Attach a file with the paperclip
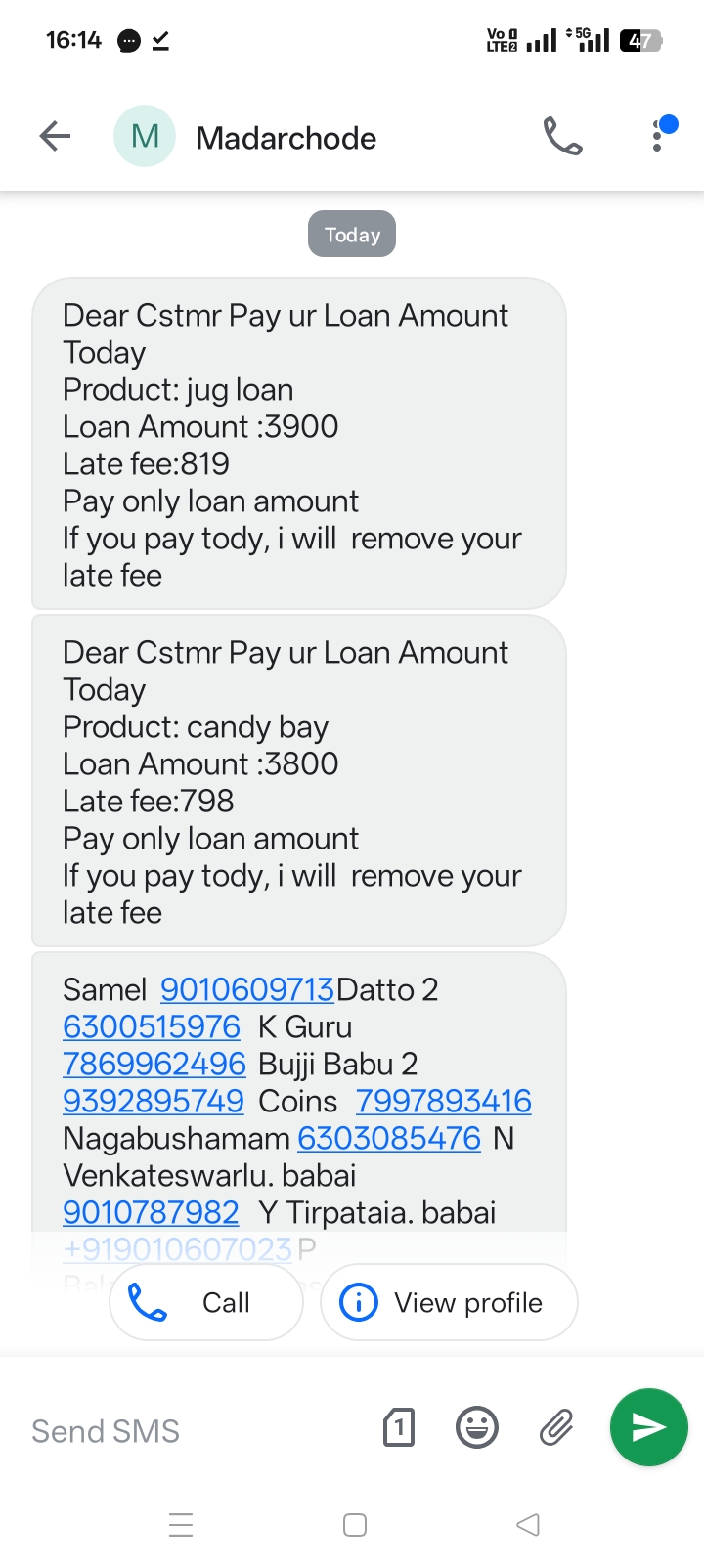Image resolution: width=704 pixels, height=1568 pixels. click(556, 1428)
